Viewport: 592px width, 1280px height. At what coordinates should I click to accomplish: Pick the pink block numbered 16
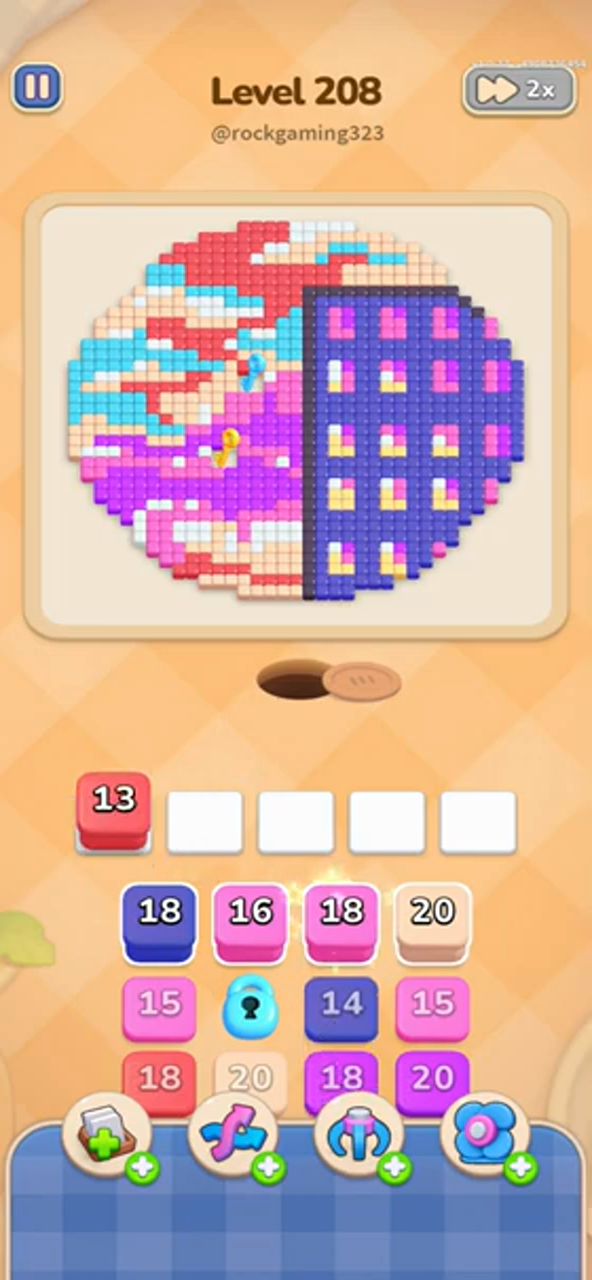pos(250,922)
